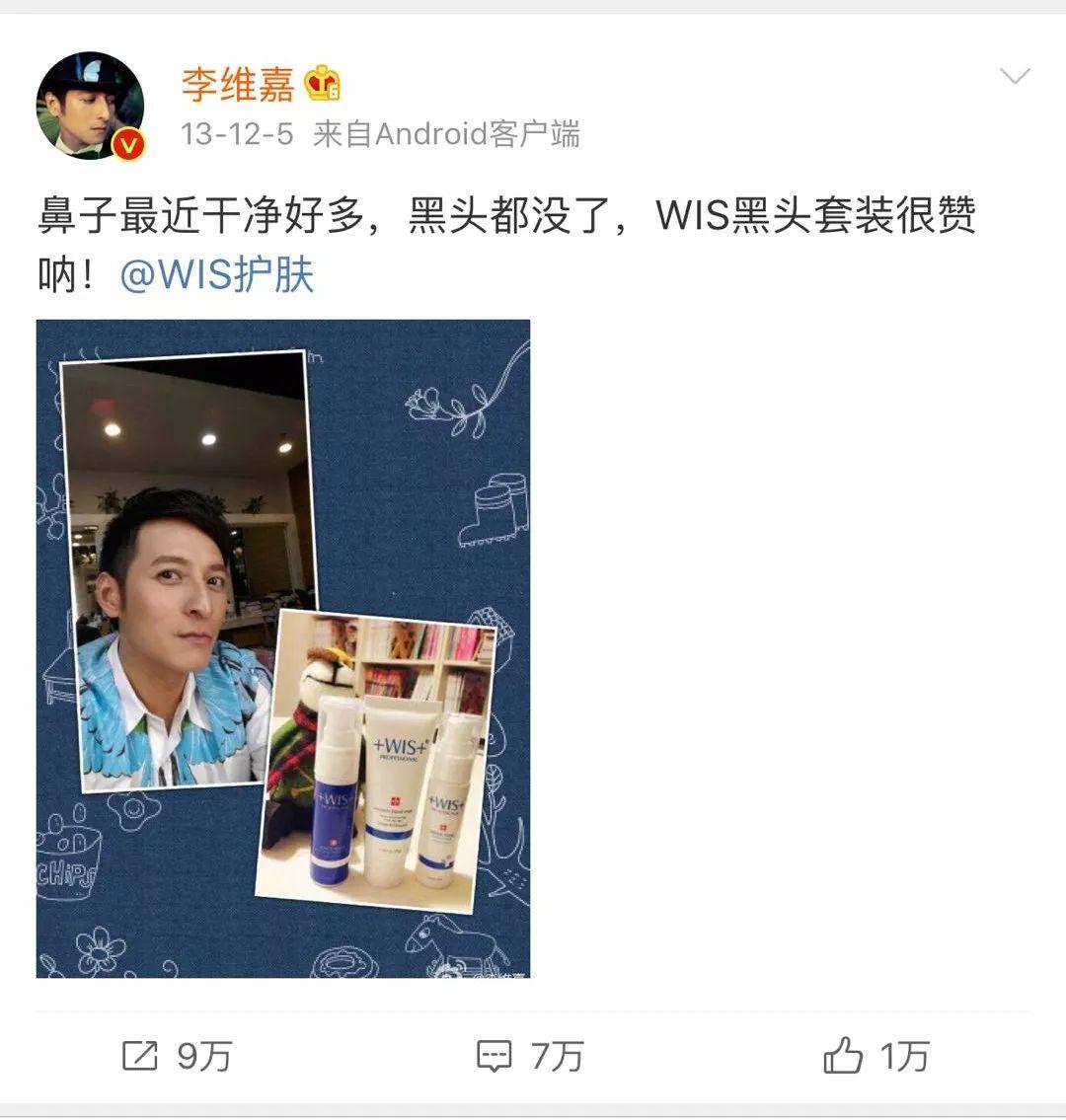Like this Weibo post
Screen dimensions: 1066x1120
pos(875,1056)
